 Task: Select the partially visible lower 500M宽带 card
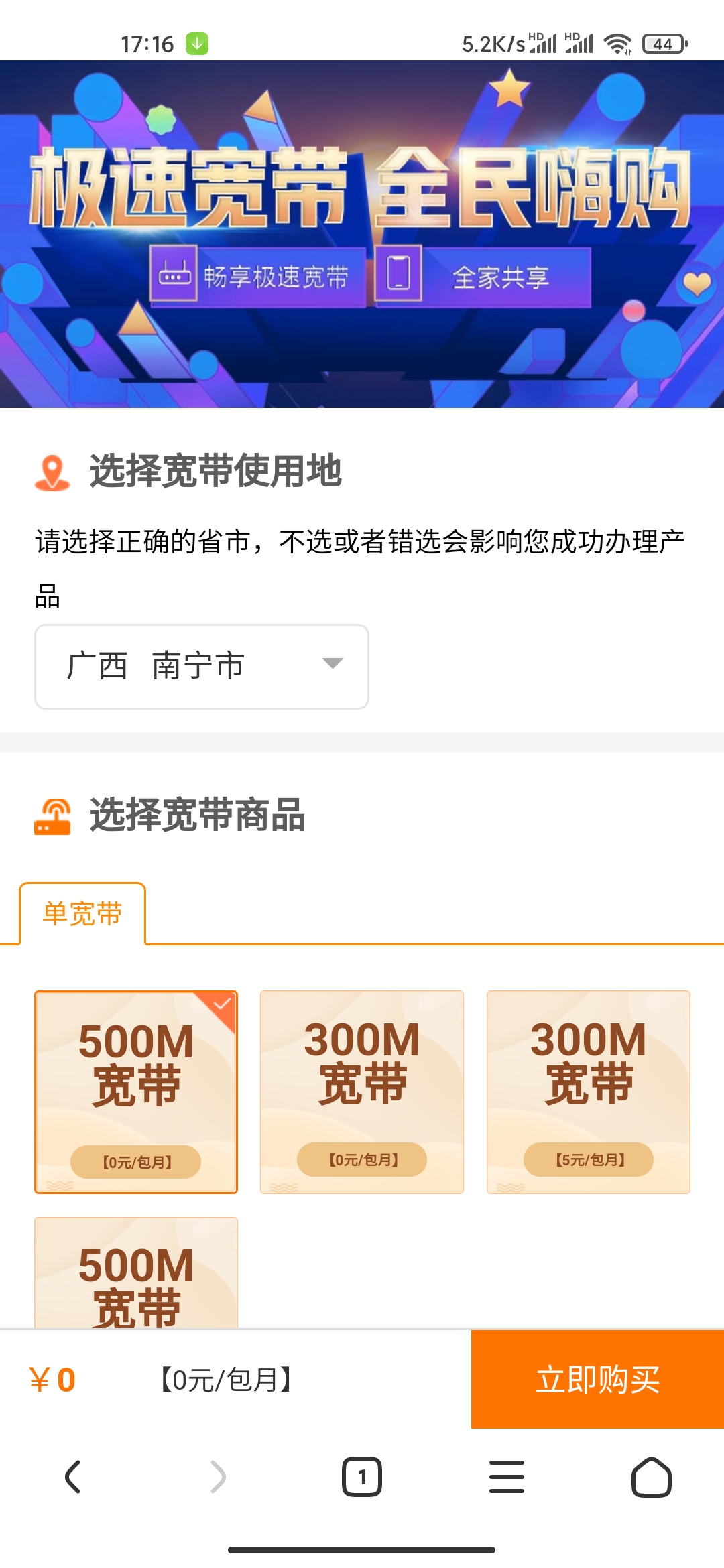pos(136,1273)
